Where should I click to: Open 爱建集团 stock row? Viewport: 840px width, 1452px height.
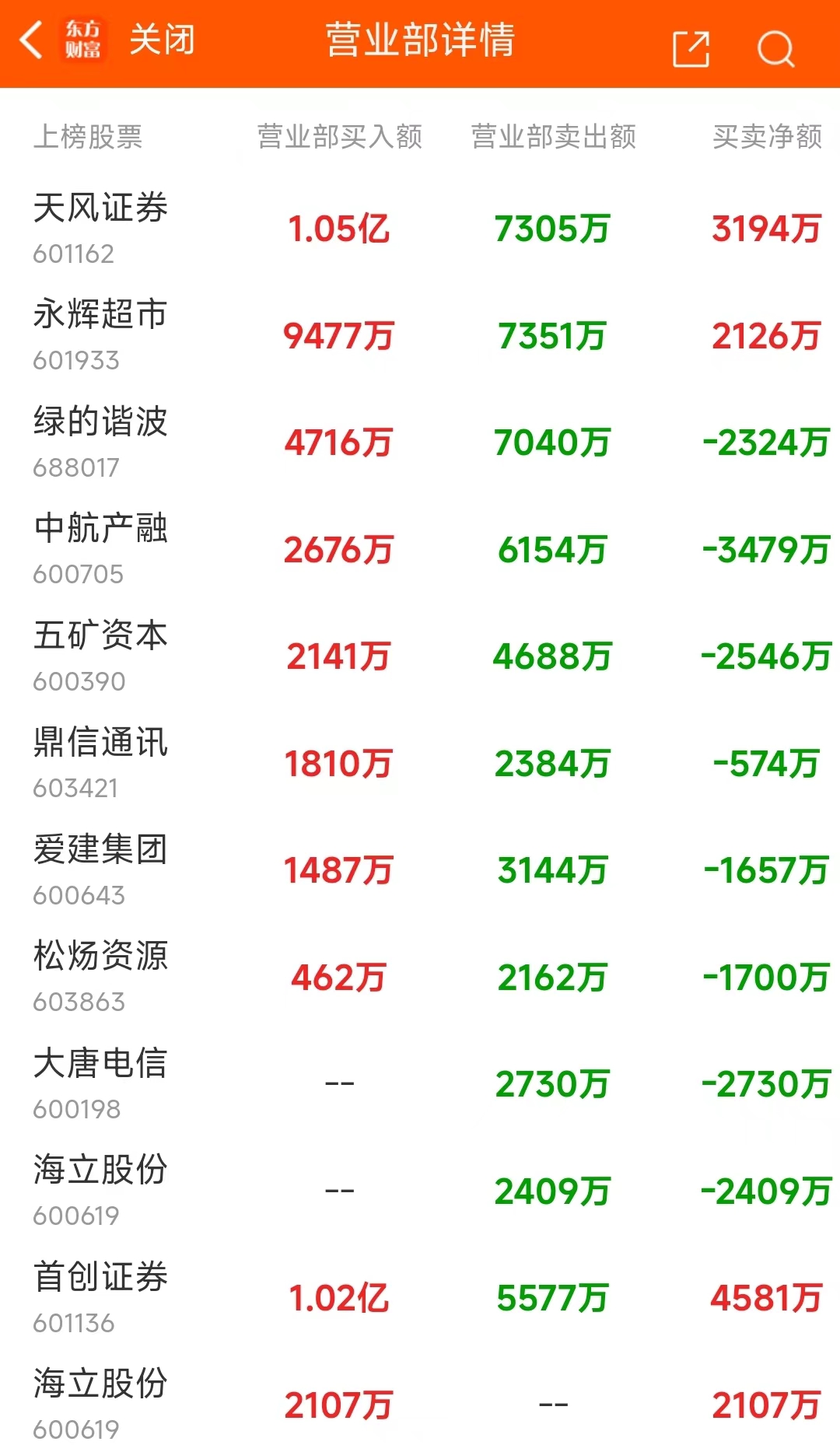coord(420,870)
